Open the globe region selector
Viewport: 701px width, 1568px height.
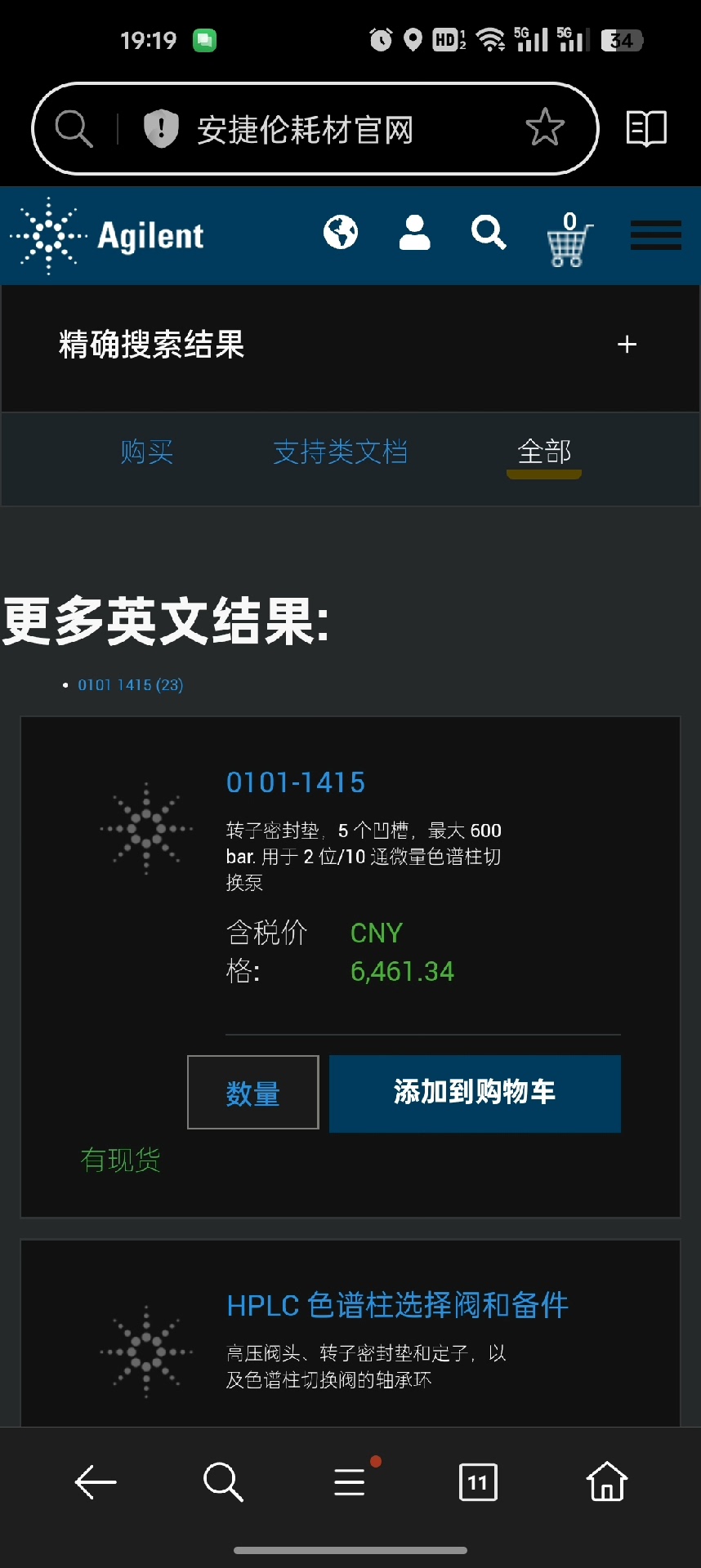tap(341, 233)
